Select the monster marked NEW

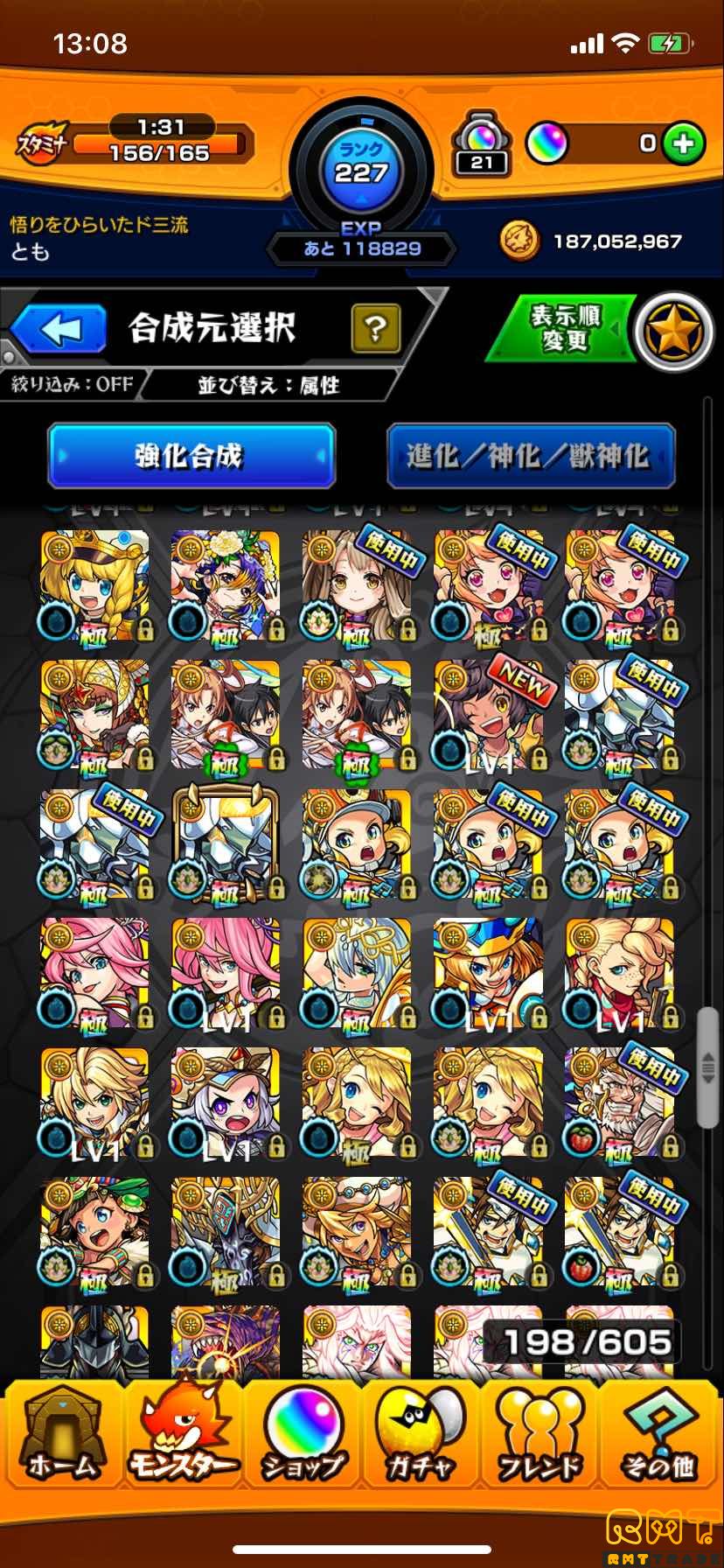click(x=488, y=715)
